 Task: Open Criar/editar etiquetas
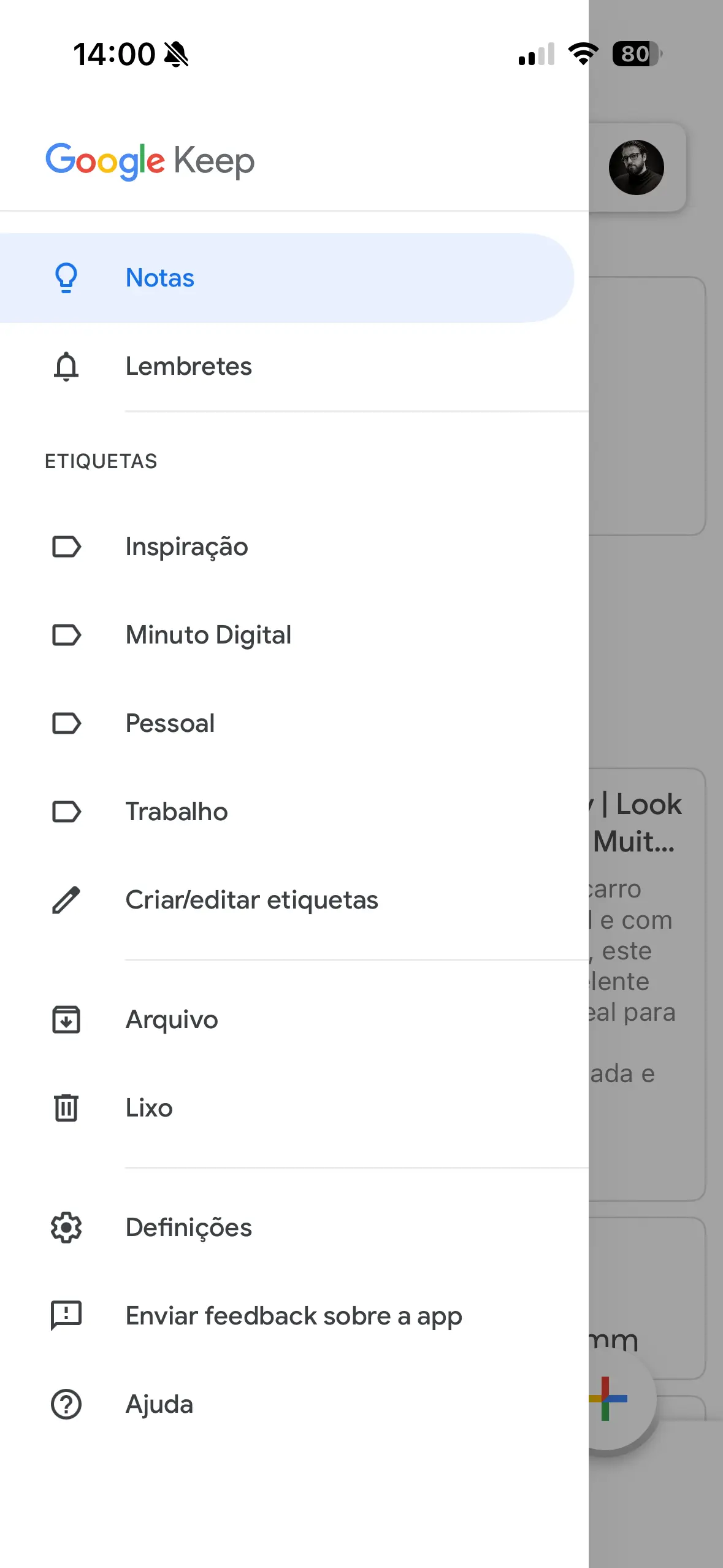tap(251, 901)
